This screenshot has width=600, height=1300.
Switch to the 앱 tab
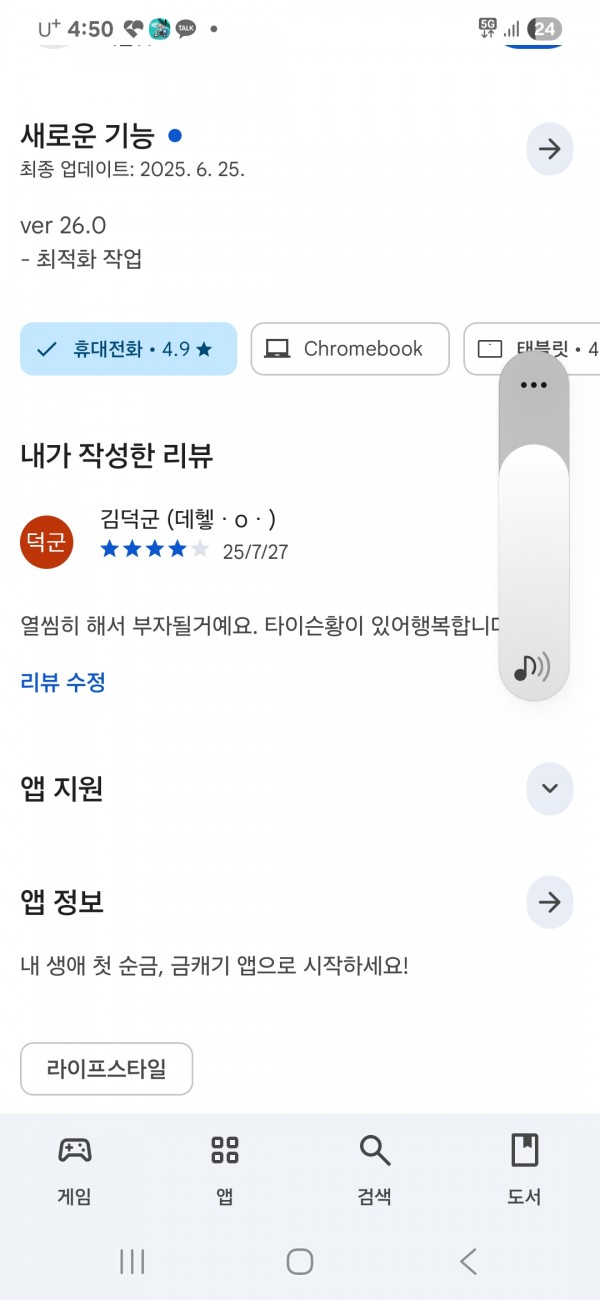[x=225, y=1169]
